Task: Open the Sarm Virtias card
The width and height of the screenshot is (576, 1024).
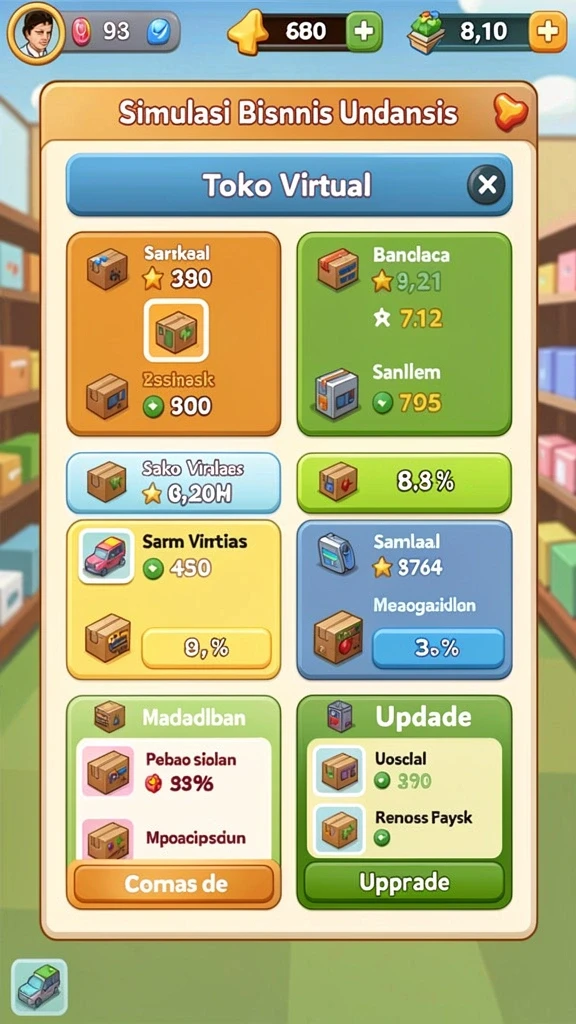Action: pos(174,600)
